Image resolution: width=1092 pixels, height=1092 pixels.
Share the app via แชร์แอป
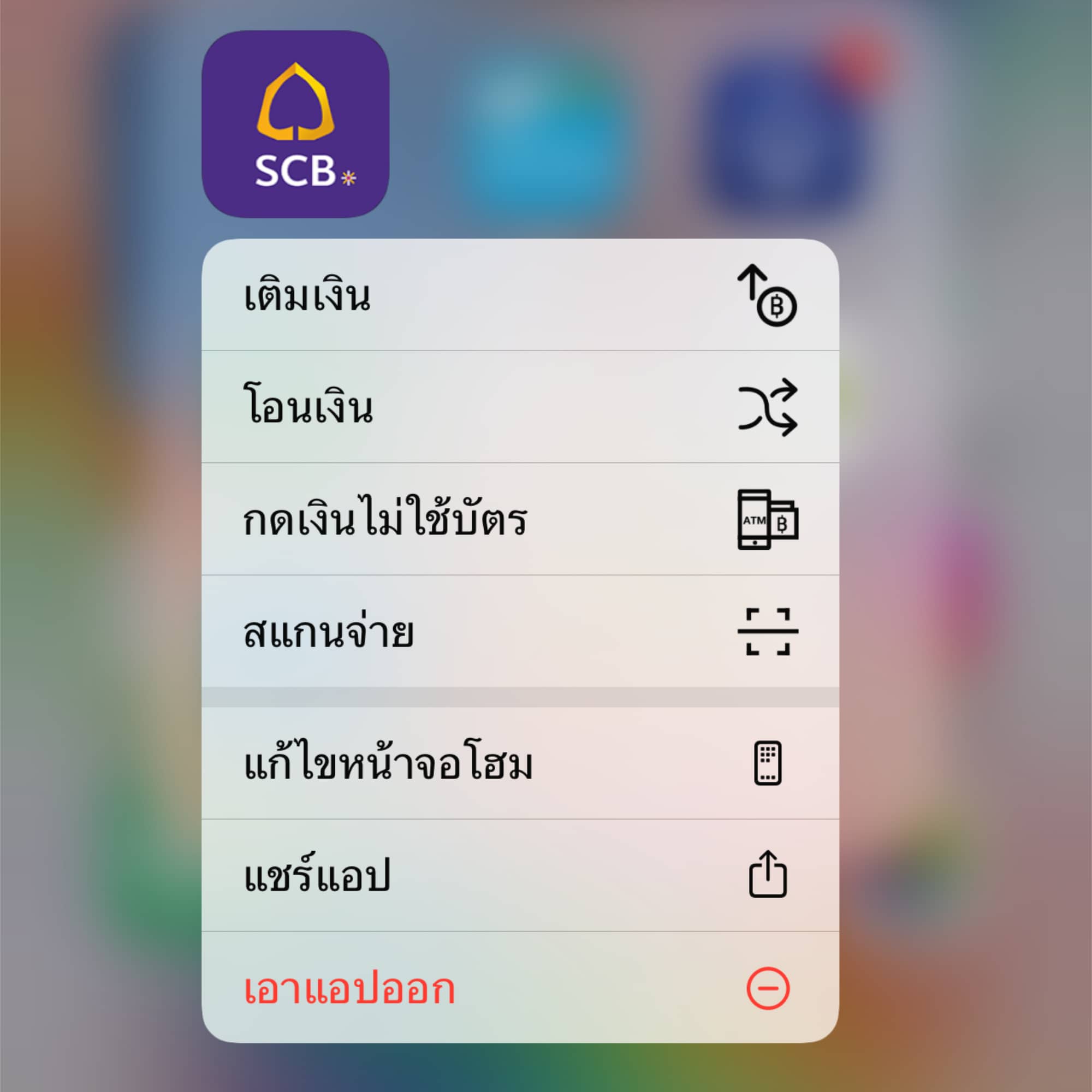(520, 875)
